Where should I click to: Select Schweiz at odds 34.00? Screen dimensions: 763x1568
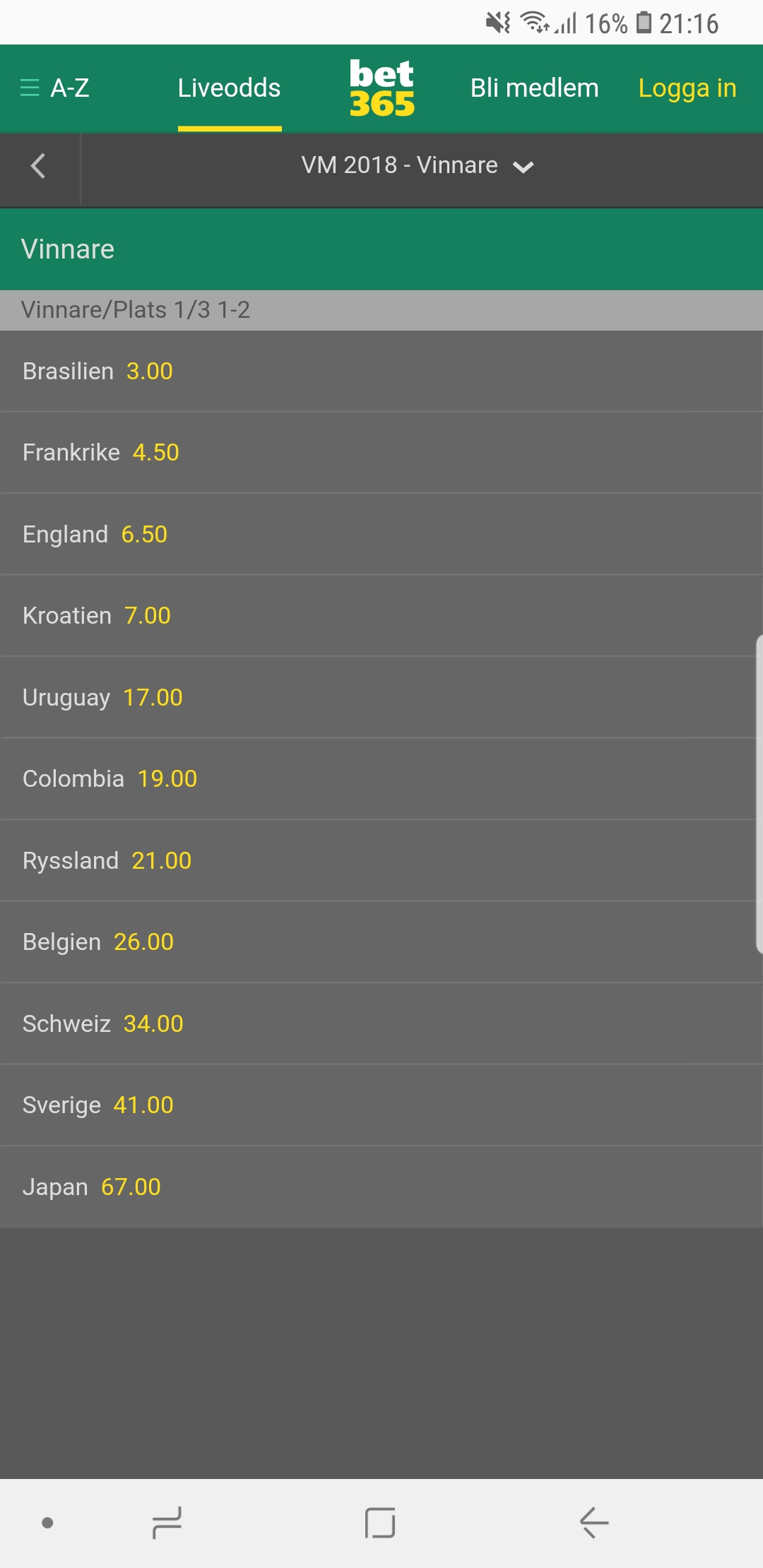381,1024
